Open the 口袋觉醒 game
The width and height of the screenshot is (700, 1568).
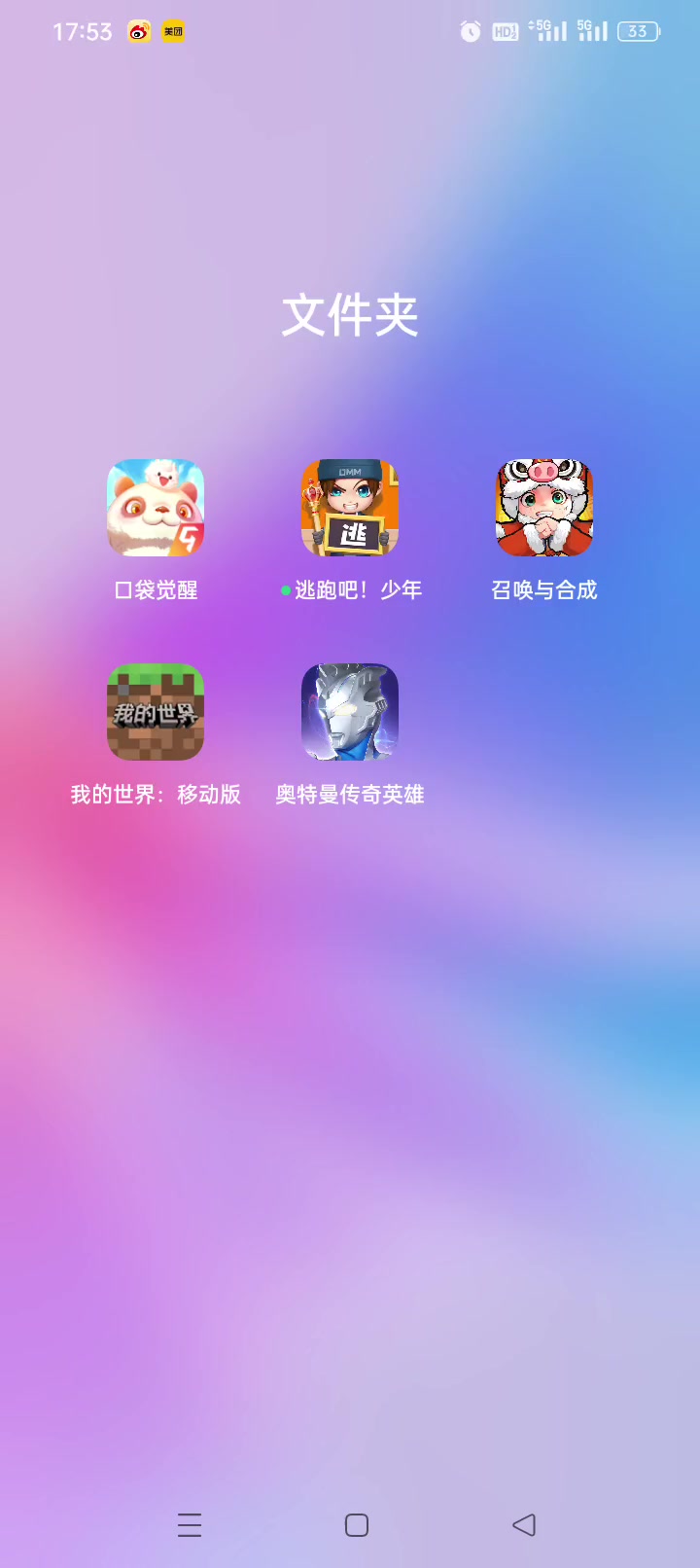[156, 508]
